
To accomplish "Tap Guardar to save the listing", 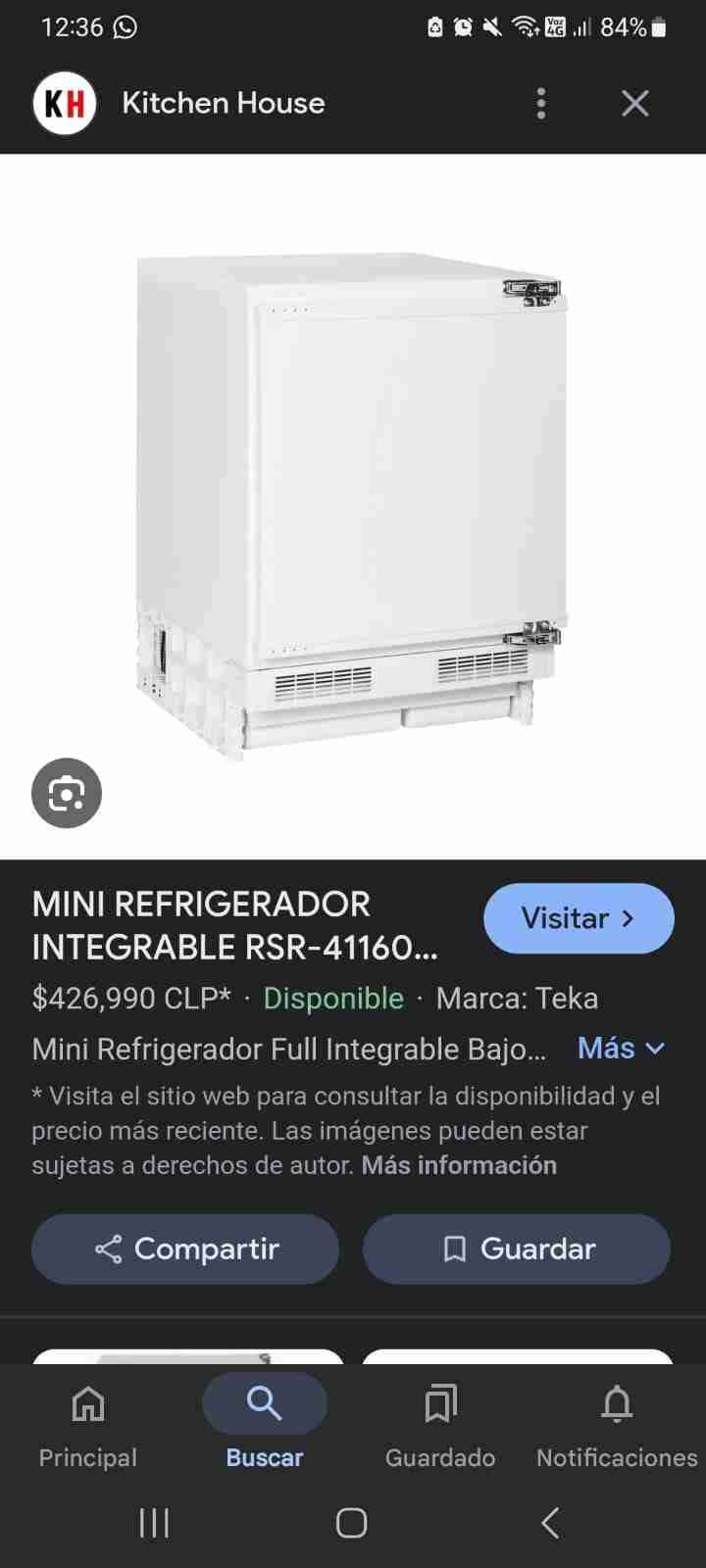I will click(x=517, y=1249).
